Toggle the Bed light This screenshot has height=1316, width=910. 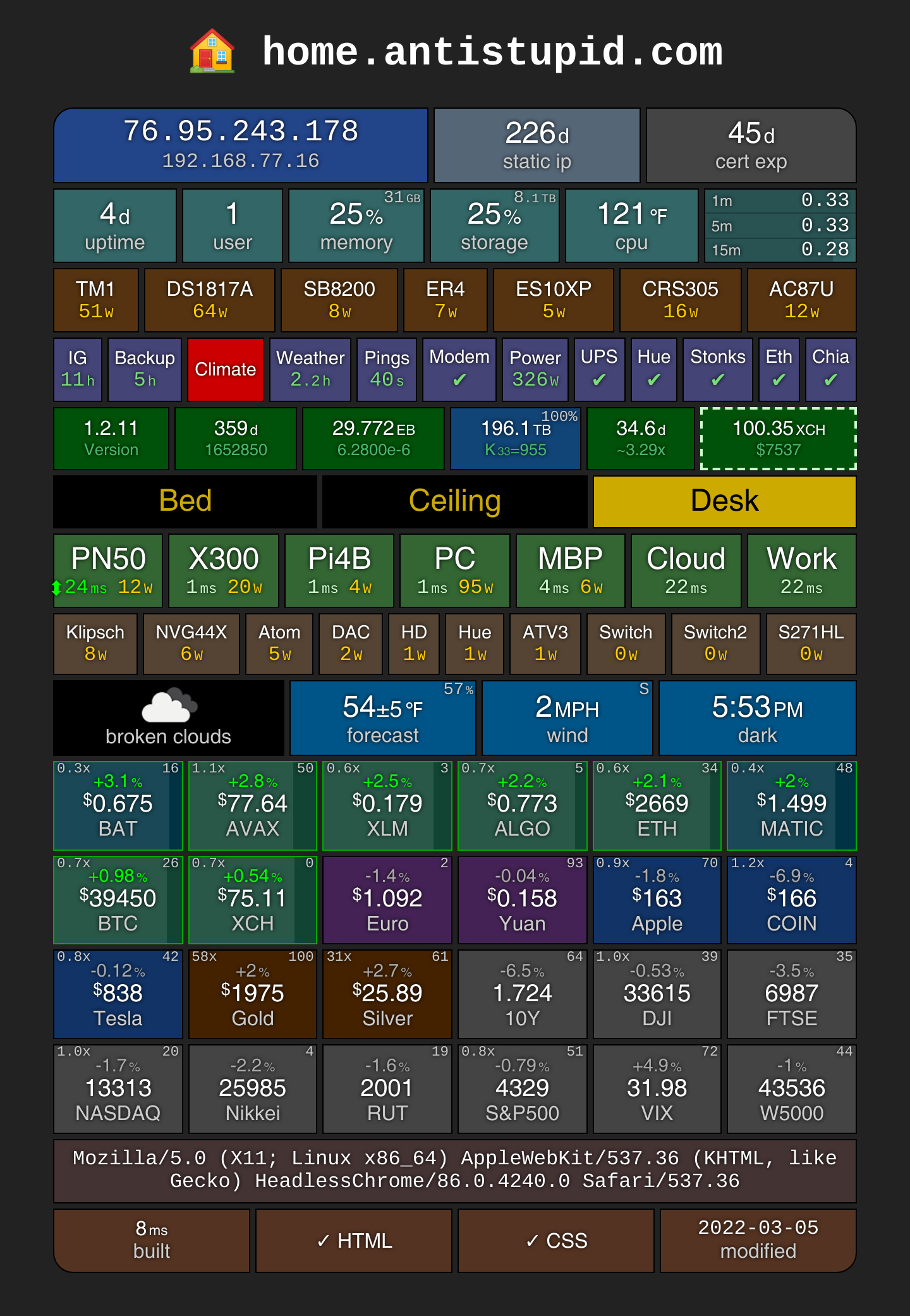click(x=185, y=501)
